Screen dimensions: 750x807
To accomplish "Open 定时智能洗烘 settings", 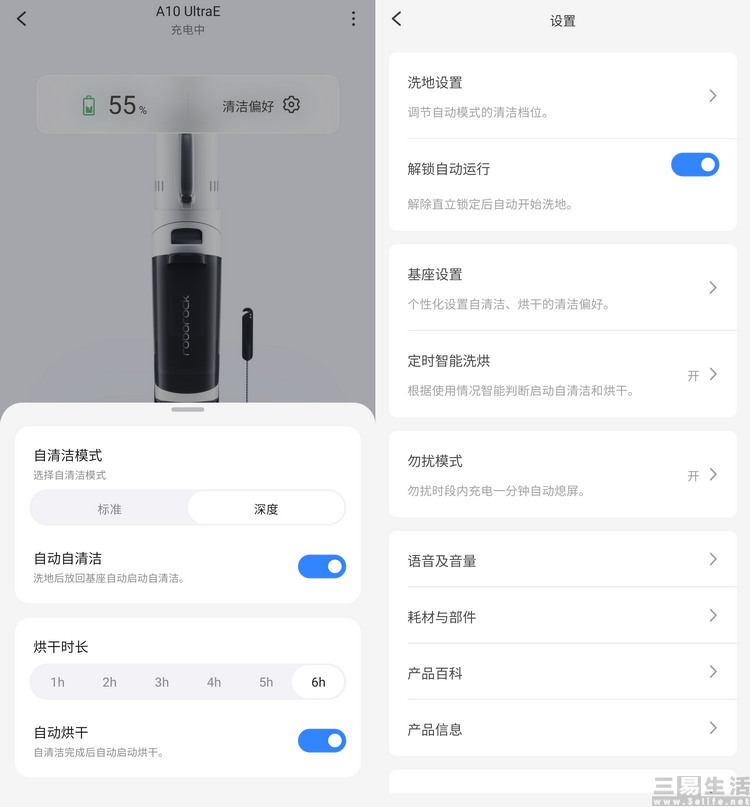I will [562, 374].
